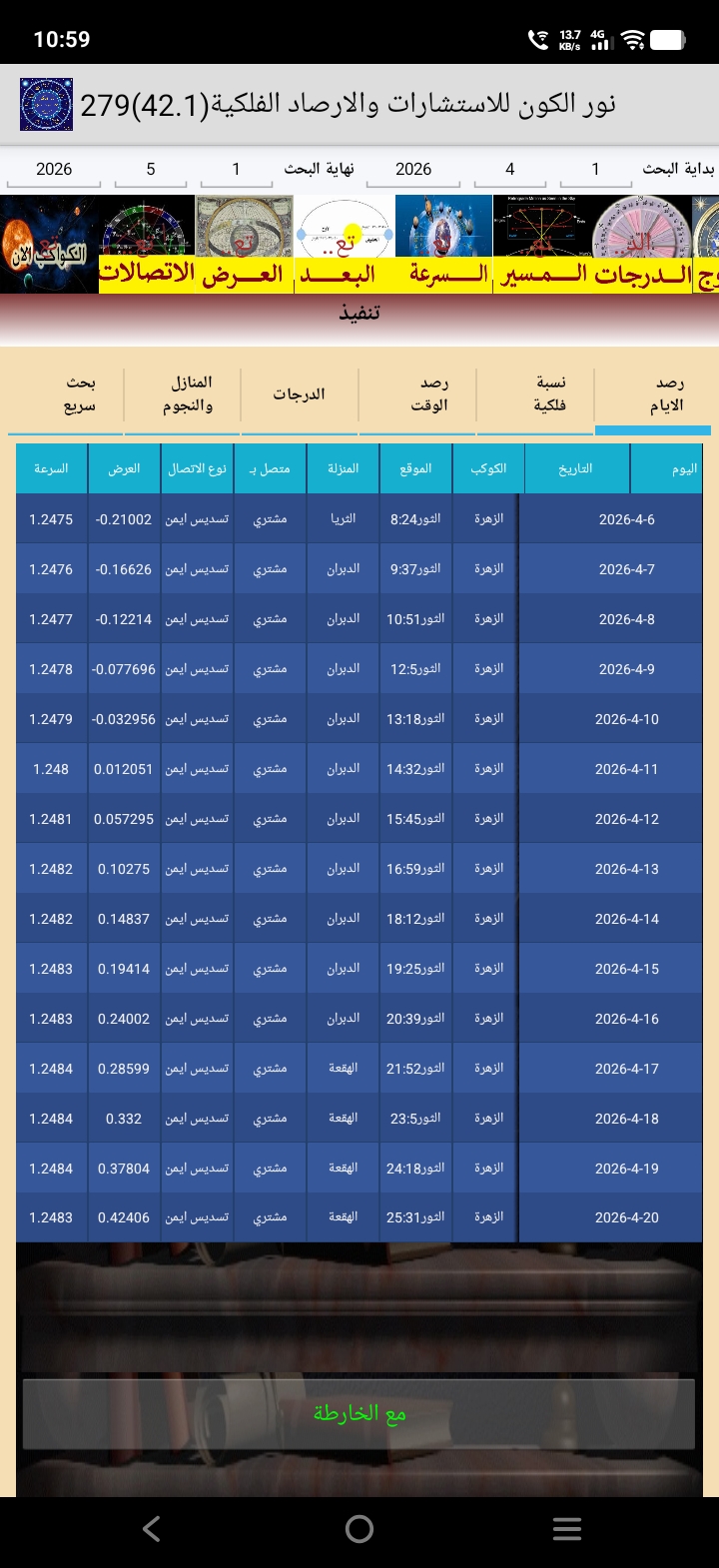Tap the تنفيذ execute button
The image size is (719, 1568).
(x=359, y=314)
